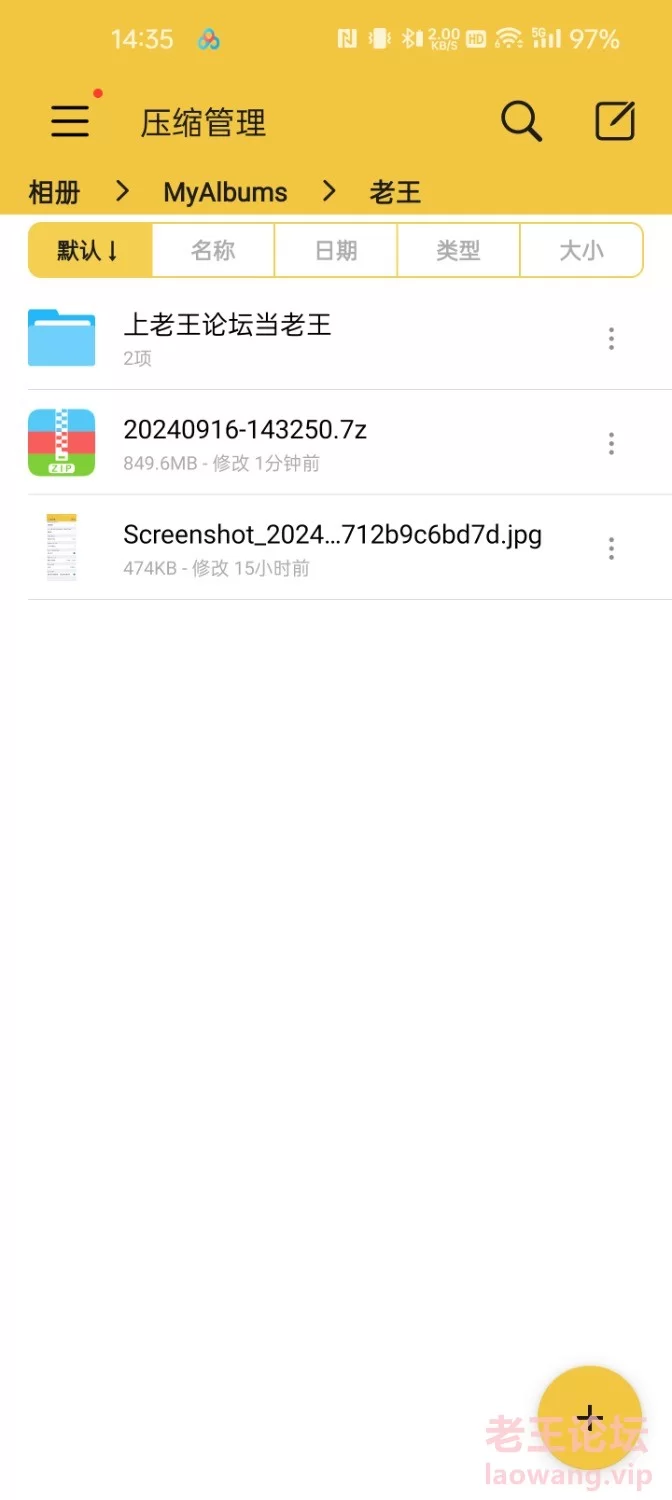The image size is (672, 1500).
Task: Open the search magnifier icon
Action: [521, 122]
